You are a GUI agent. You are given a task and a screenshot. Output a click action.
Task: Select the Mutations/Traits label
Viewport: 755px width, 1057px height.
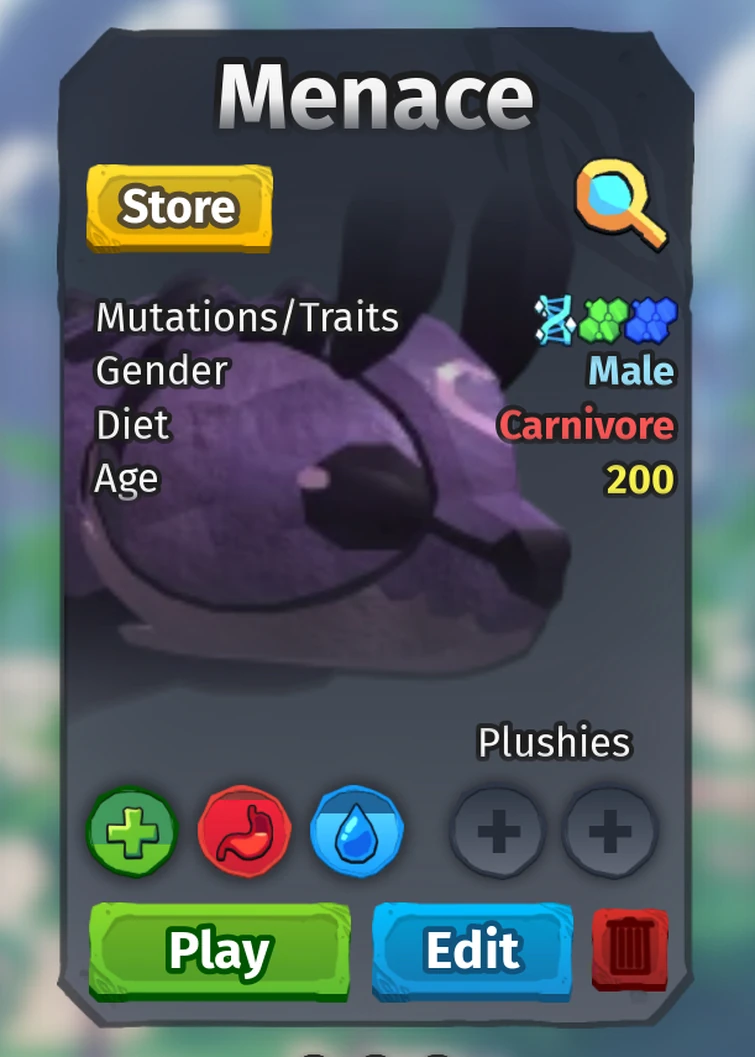pyautogui.click(x=247, y=317)
